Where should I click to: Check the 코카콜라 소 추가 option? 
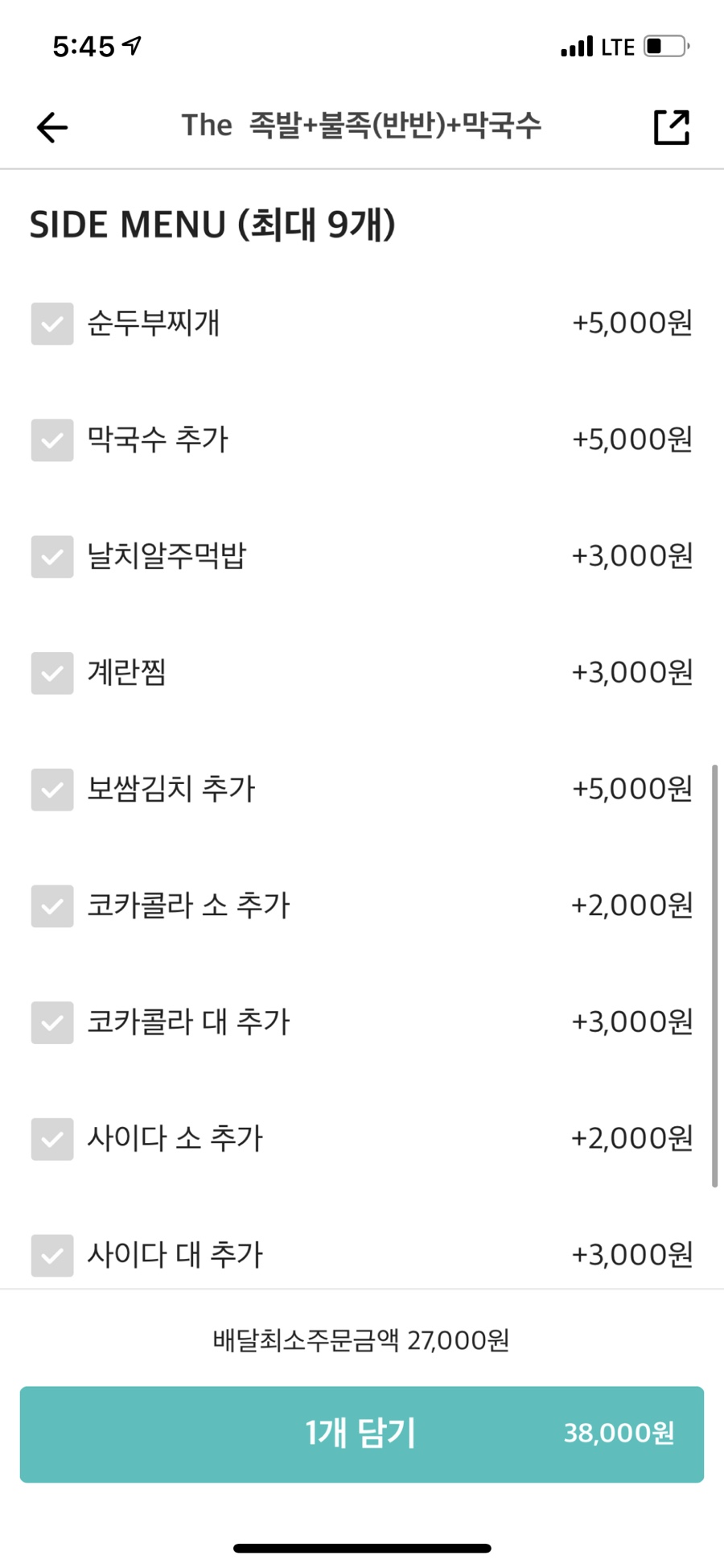pyautogui.click(x=52, y=906)
